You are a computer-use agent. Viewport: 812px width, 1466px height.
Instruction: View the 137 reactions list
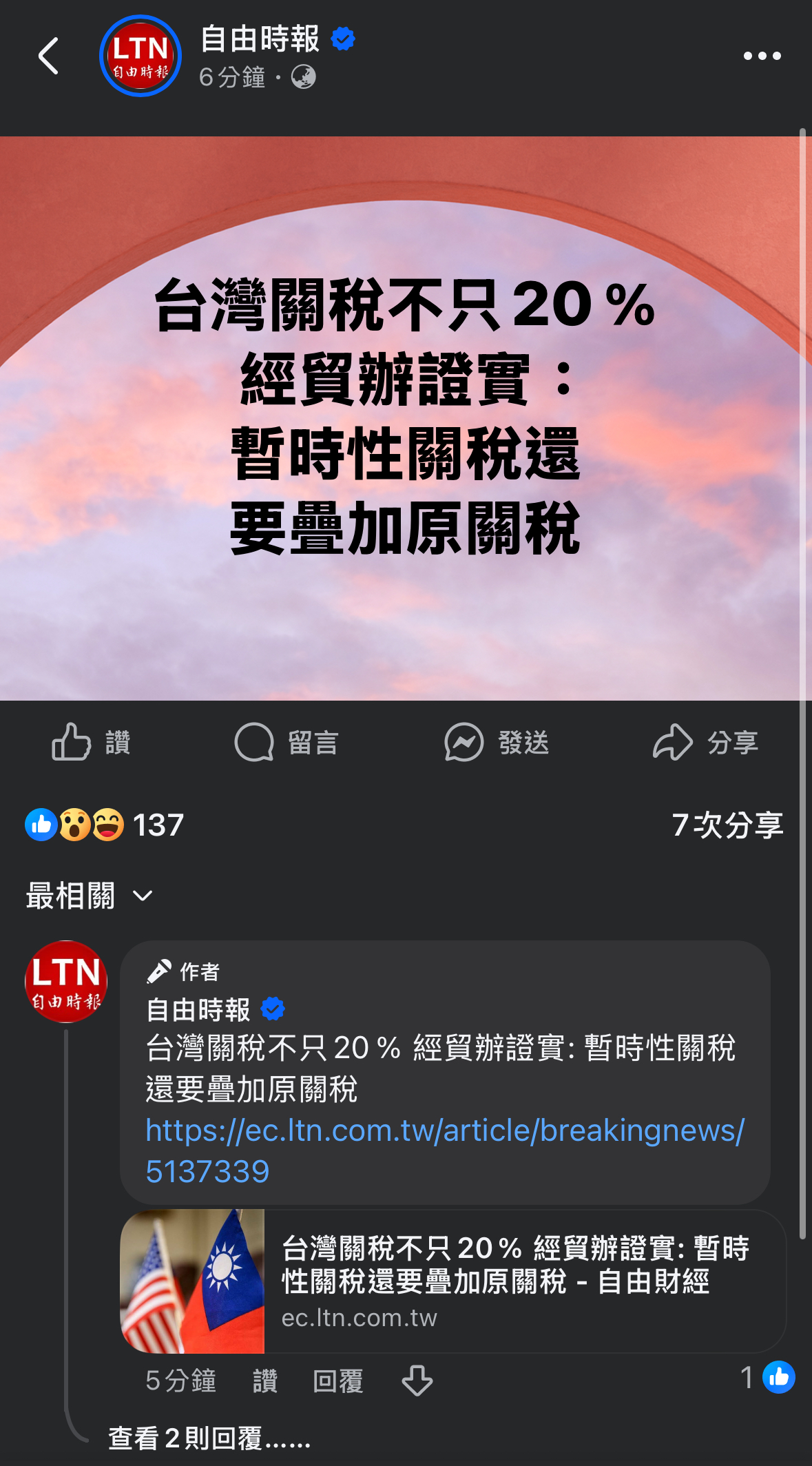coord(105,825)
